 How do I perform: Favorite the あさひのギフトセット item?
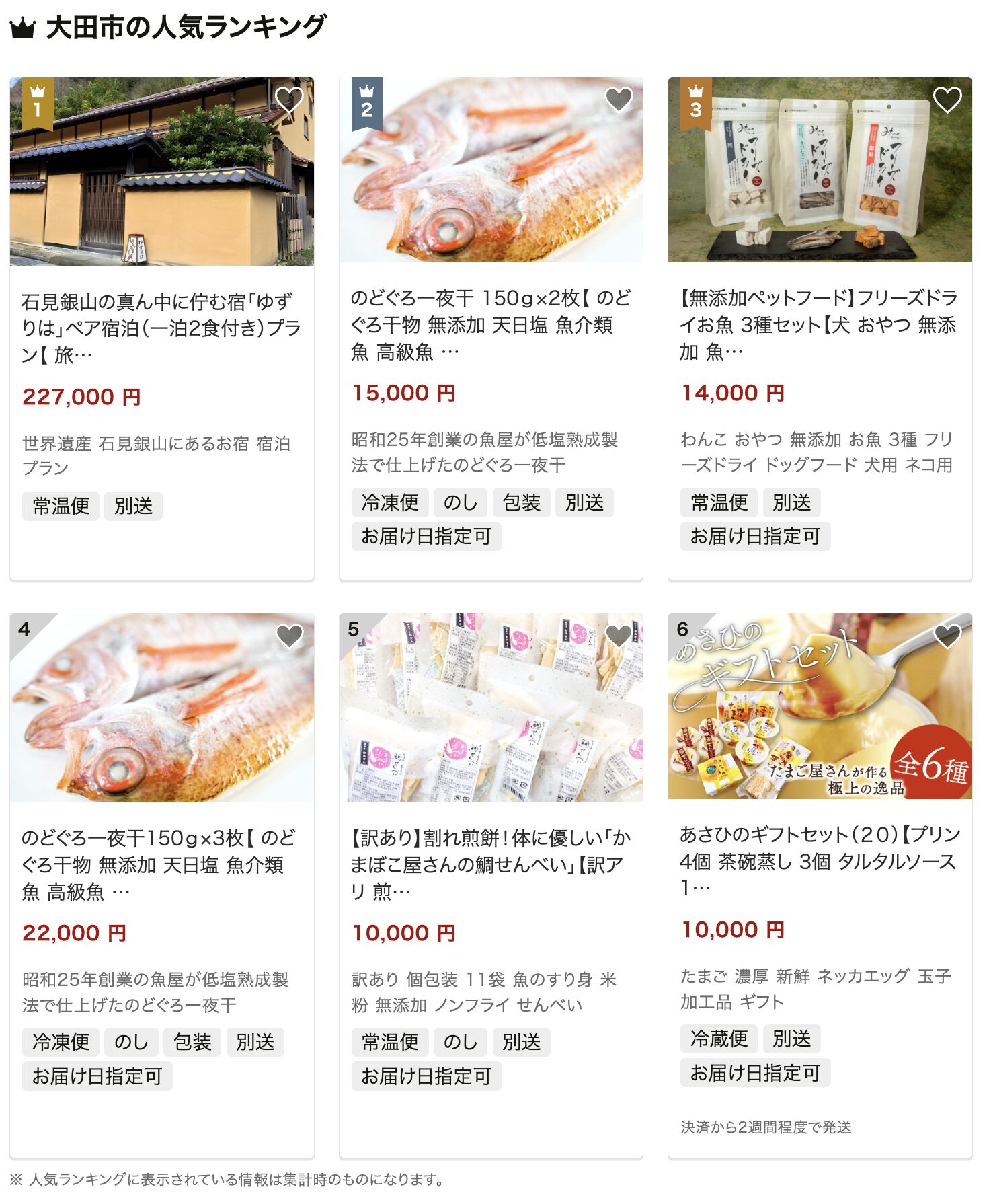(x=947, y=636)
